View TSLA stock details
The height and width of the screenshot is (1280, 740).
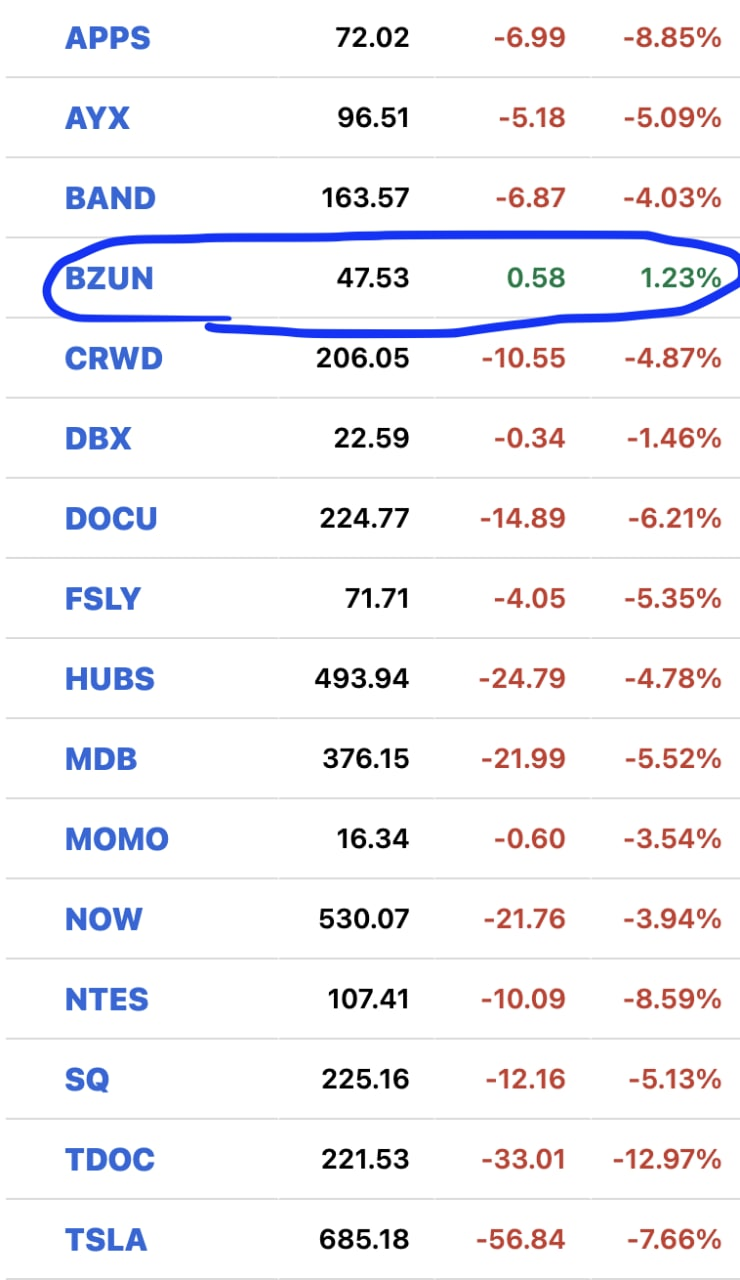point(105,1240)
